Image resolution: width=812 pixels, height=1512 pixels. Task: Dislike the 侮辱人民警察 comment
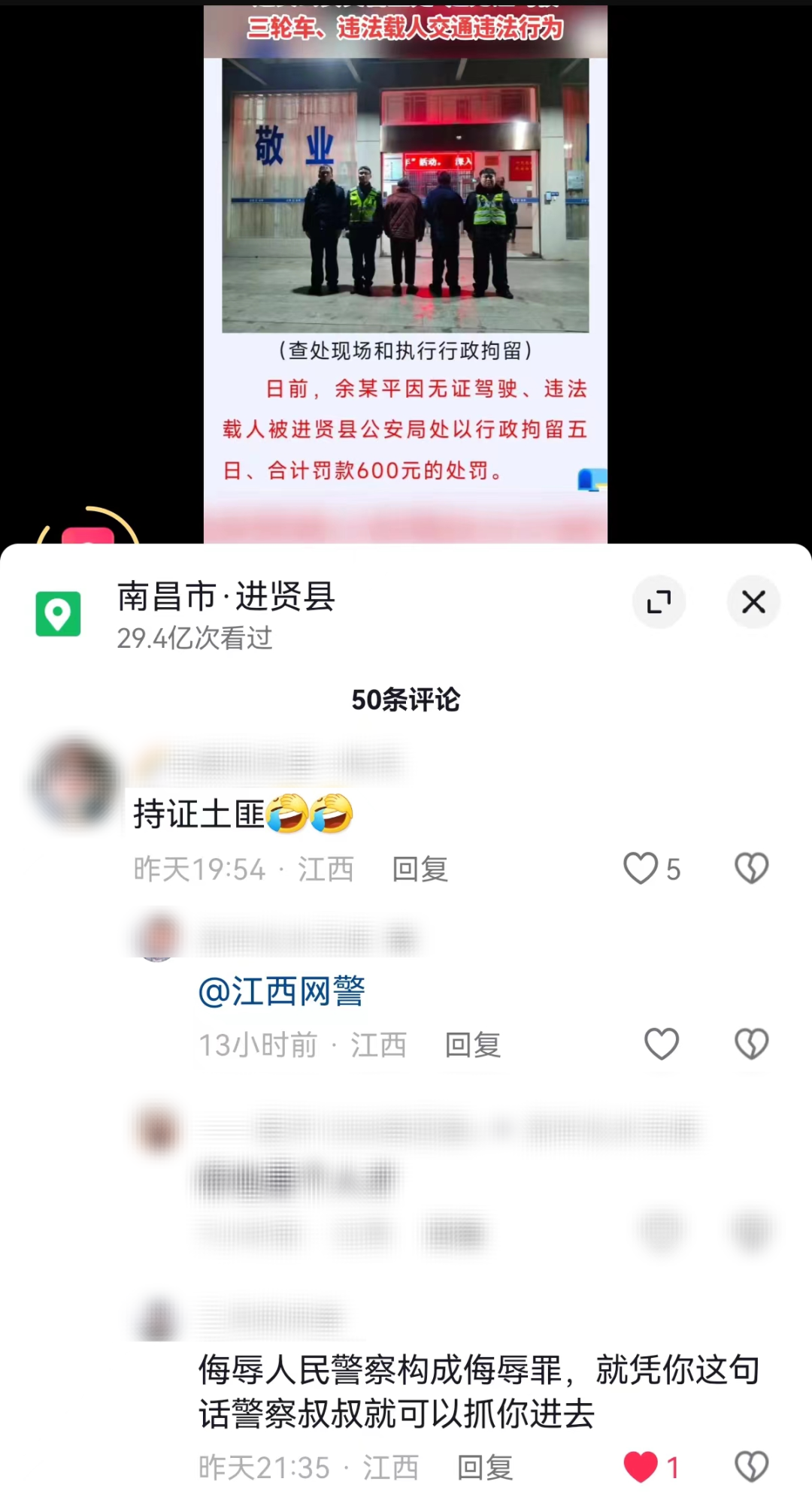(751, 1467)
